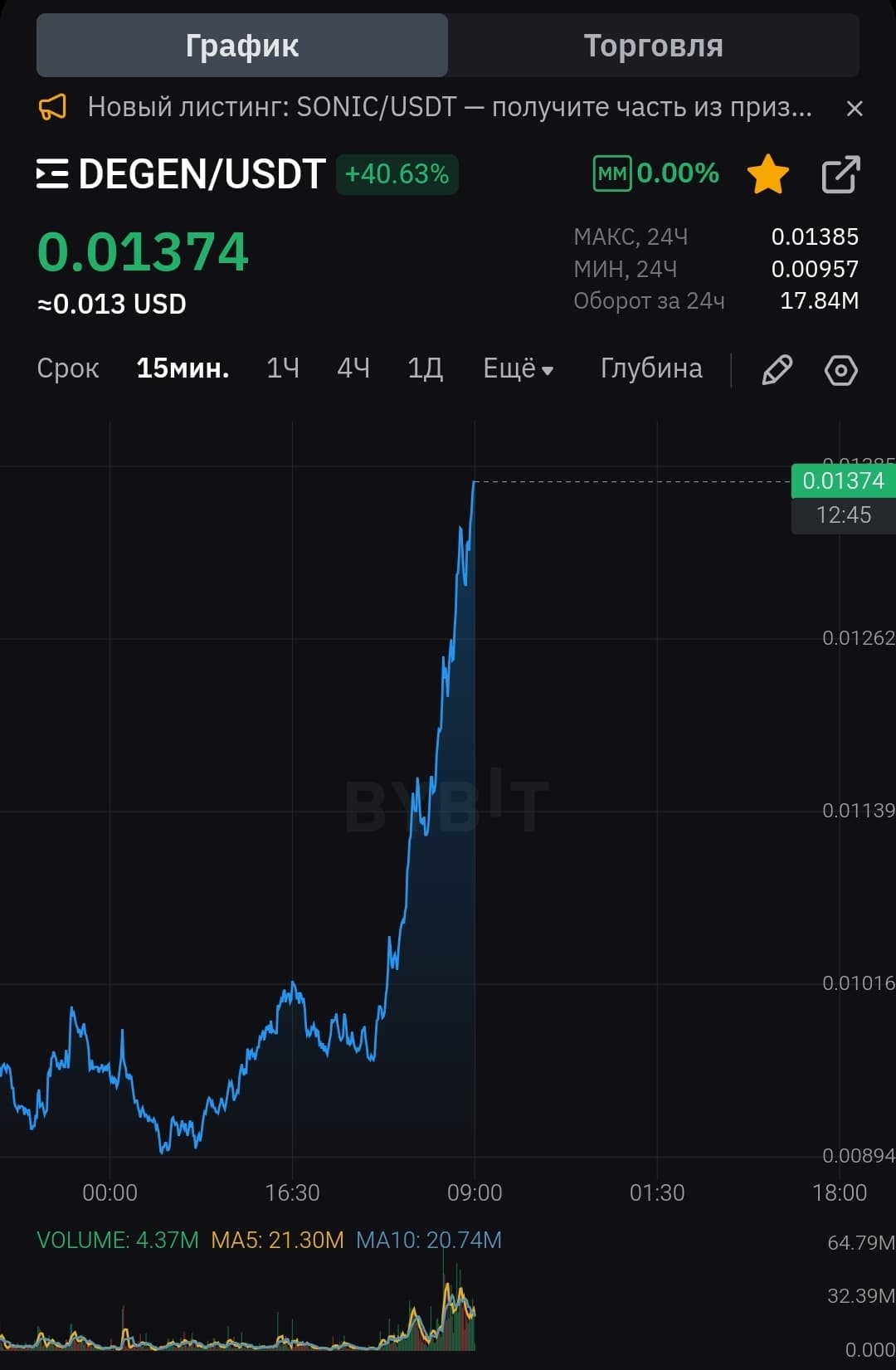The image size is (896, 1370).
Task: Switch to the График tab
Action: tap(241, 46)
